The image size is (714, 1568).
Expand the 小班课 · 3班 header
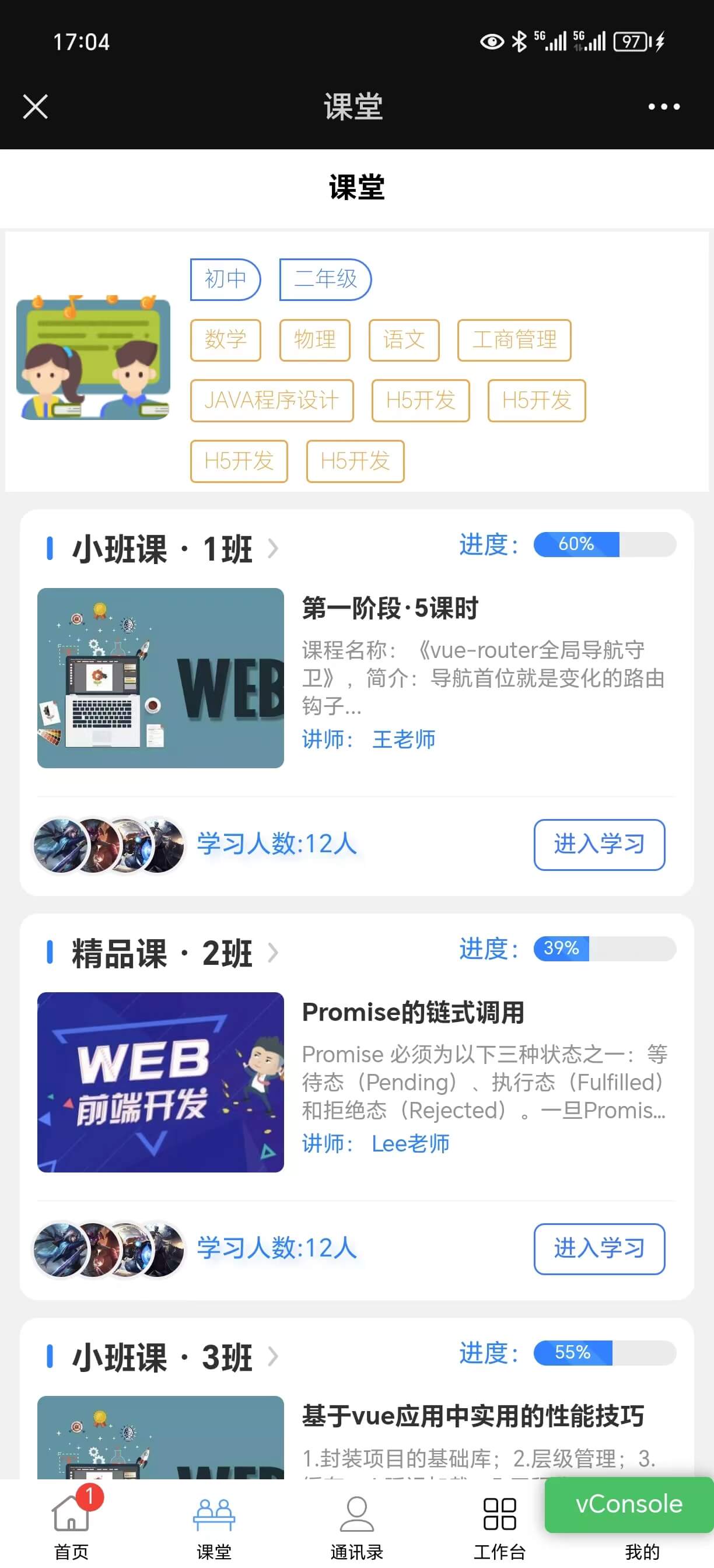pos(176,1357)
